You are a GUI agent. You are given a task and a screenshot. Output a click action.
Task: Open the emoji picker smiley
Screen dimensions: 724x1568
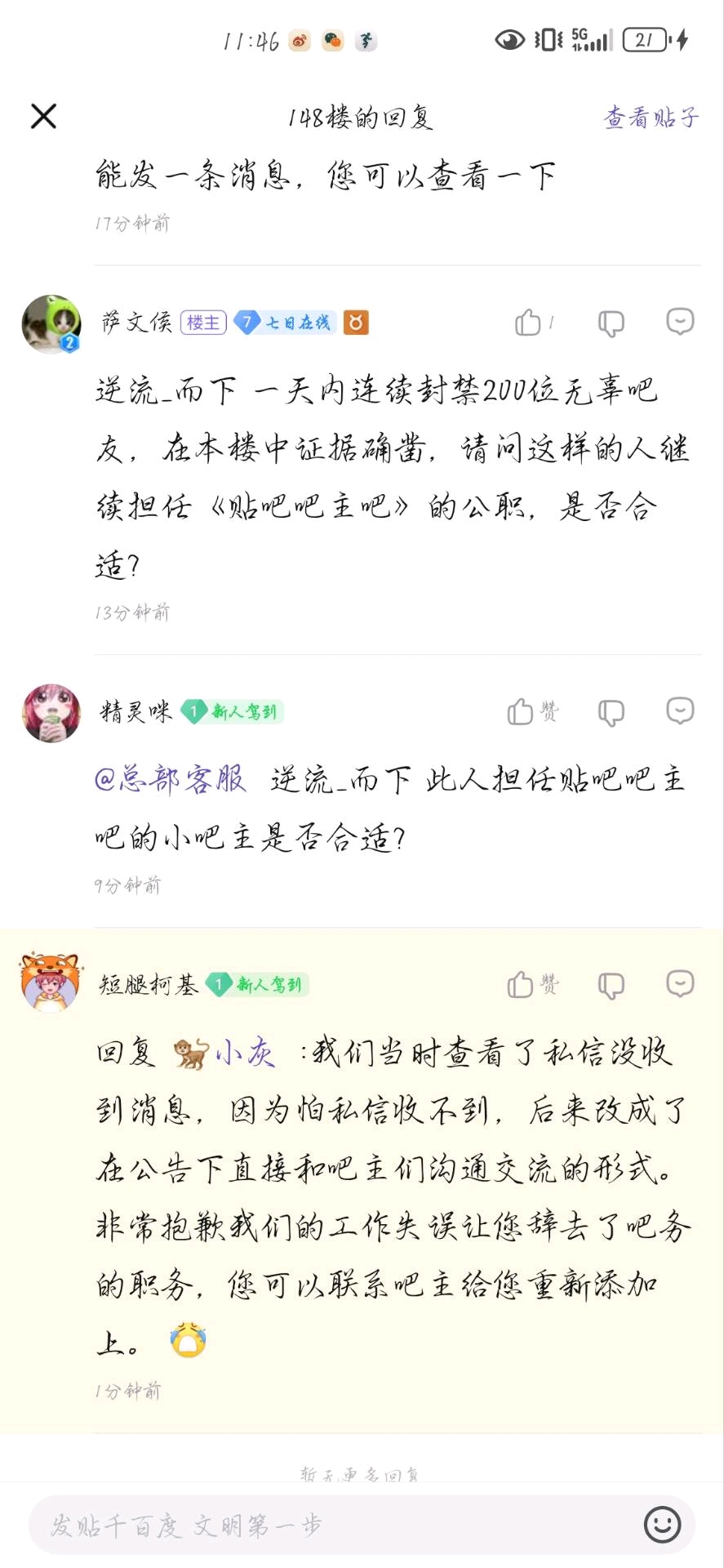click(x=662, y=1525)
